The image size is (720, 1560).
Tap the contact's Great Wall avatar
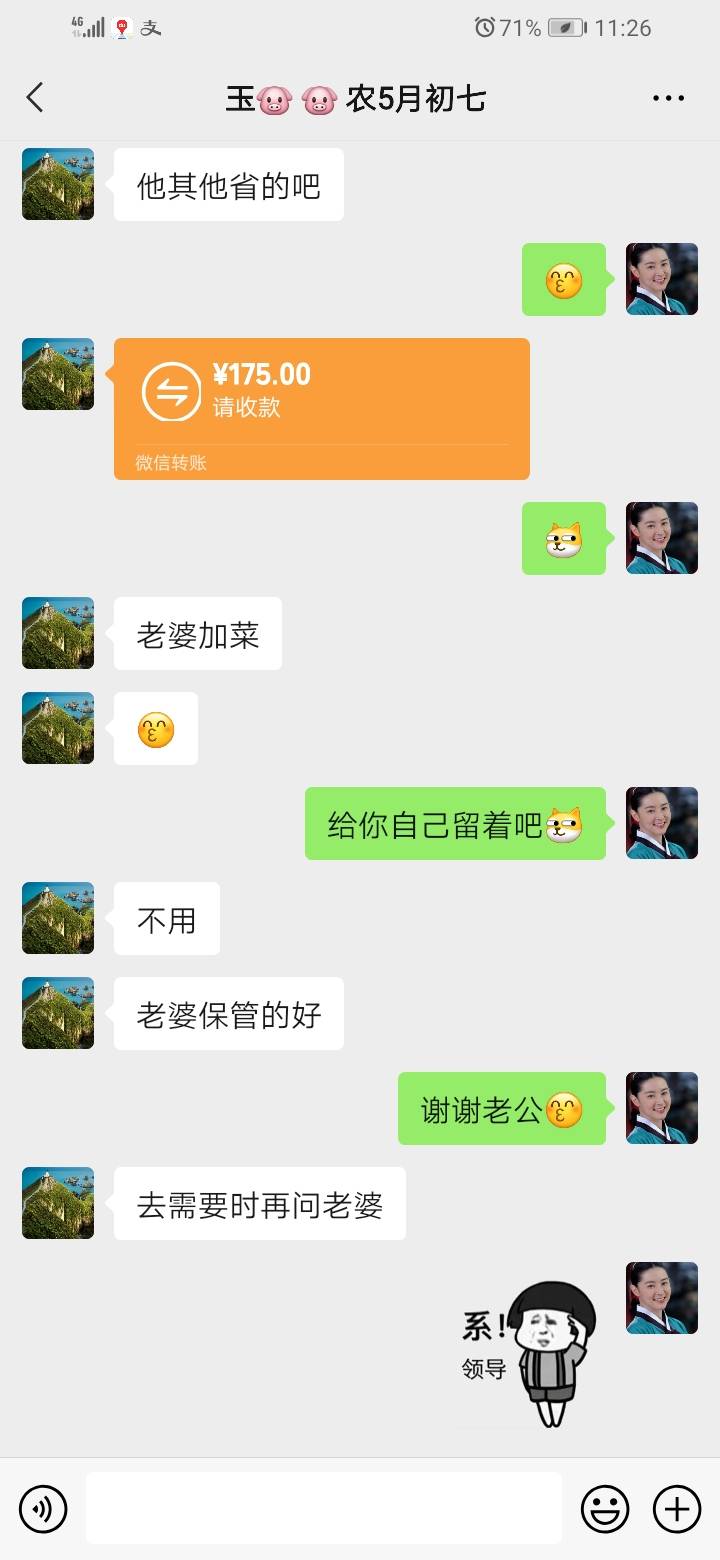click(x=57, y=184)
